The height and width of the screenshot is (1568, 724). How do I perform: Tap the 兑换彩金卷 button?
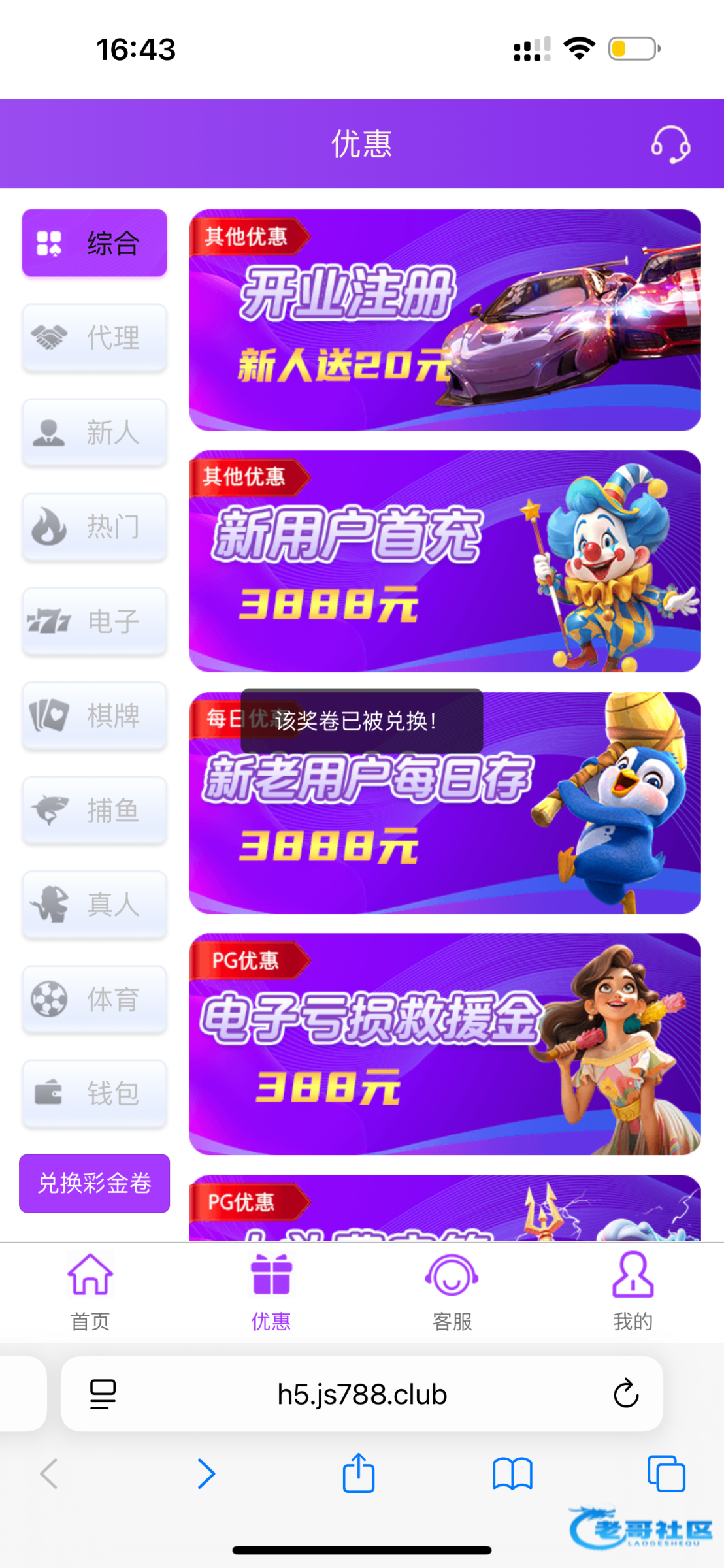(95, 1183)
